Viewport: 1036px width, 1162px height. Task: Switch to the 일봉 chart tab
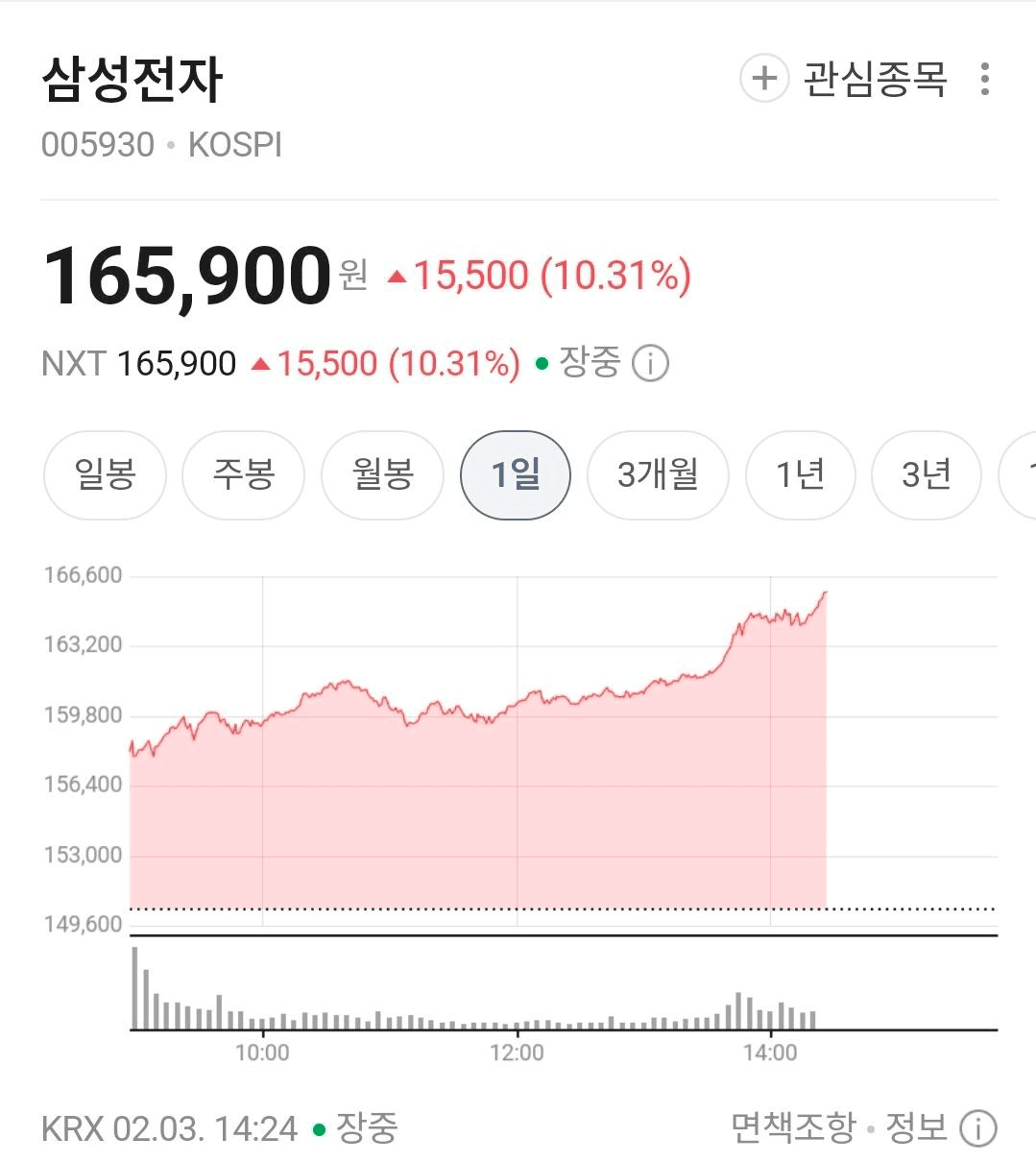[104, 474]
